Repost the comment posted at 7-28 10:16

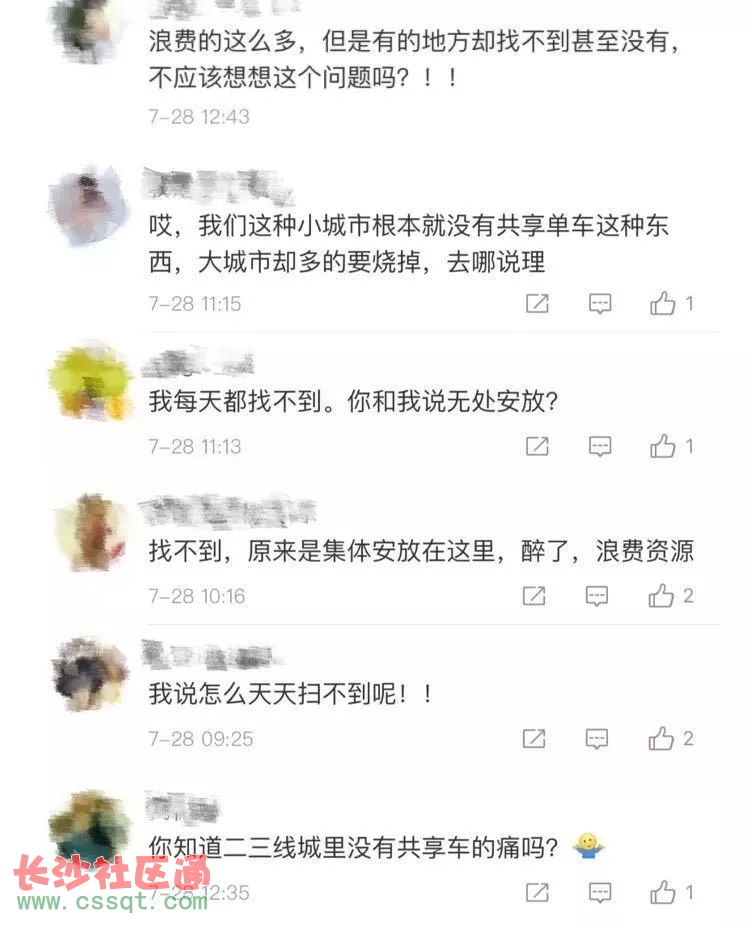point(534,597)
